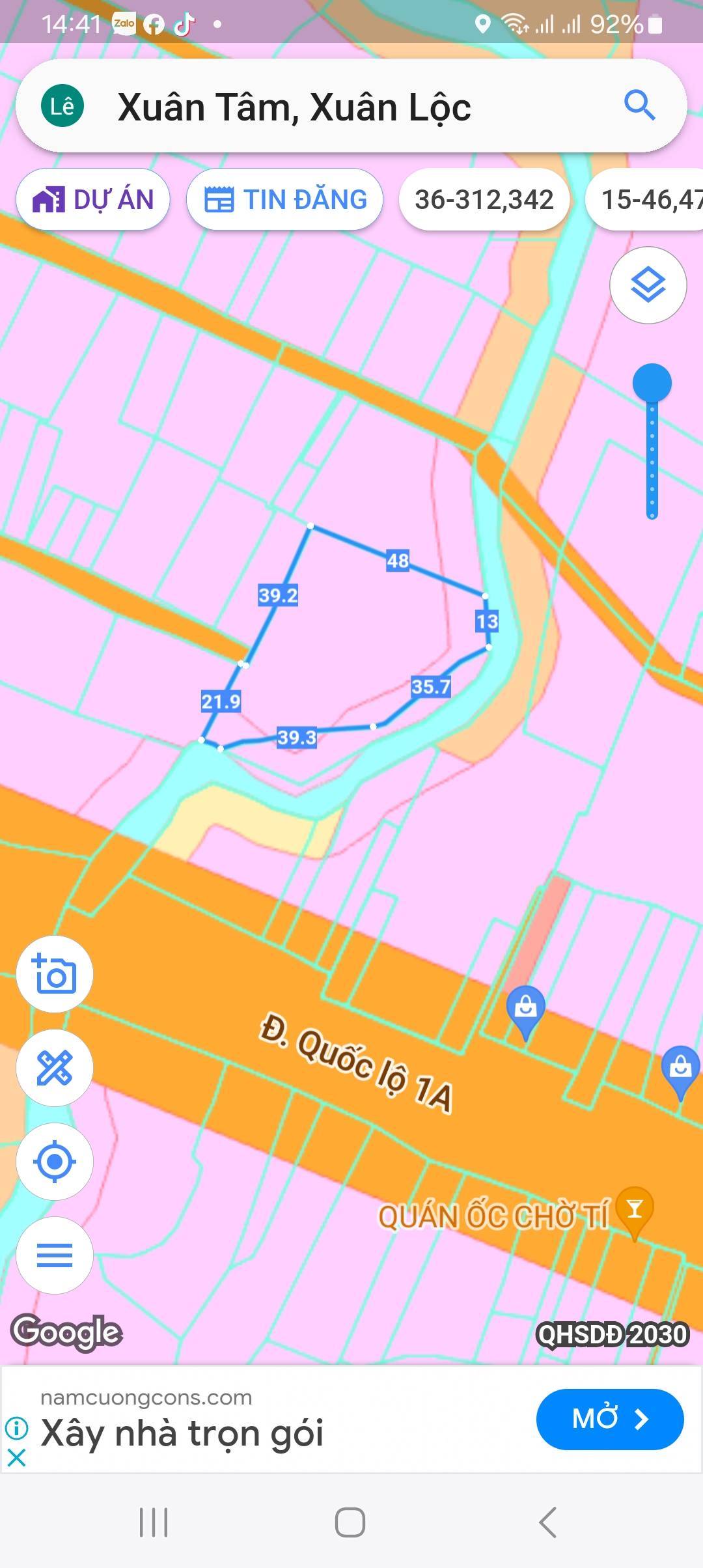This screenshot has height=1568, width=703.
Task: Tap the QUÁN ỐC CHỜ TÍ map marker
Action: [634, 1212]
